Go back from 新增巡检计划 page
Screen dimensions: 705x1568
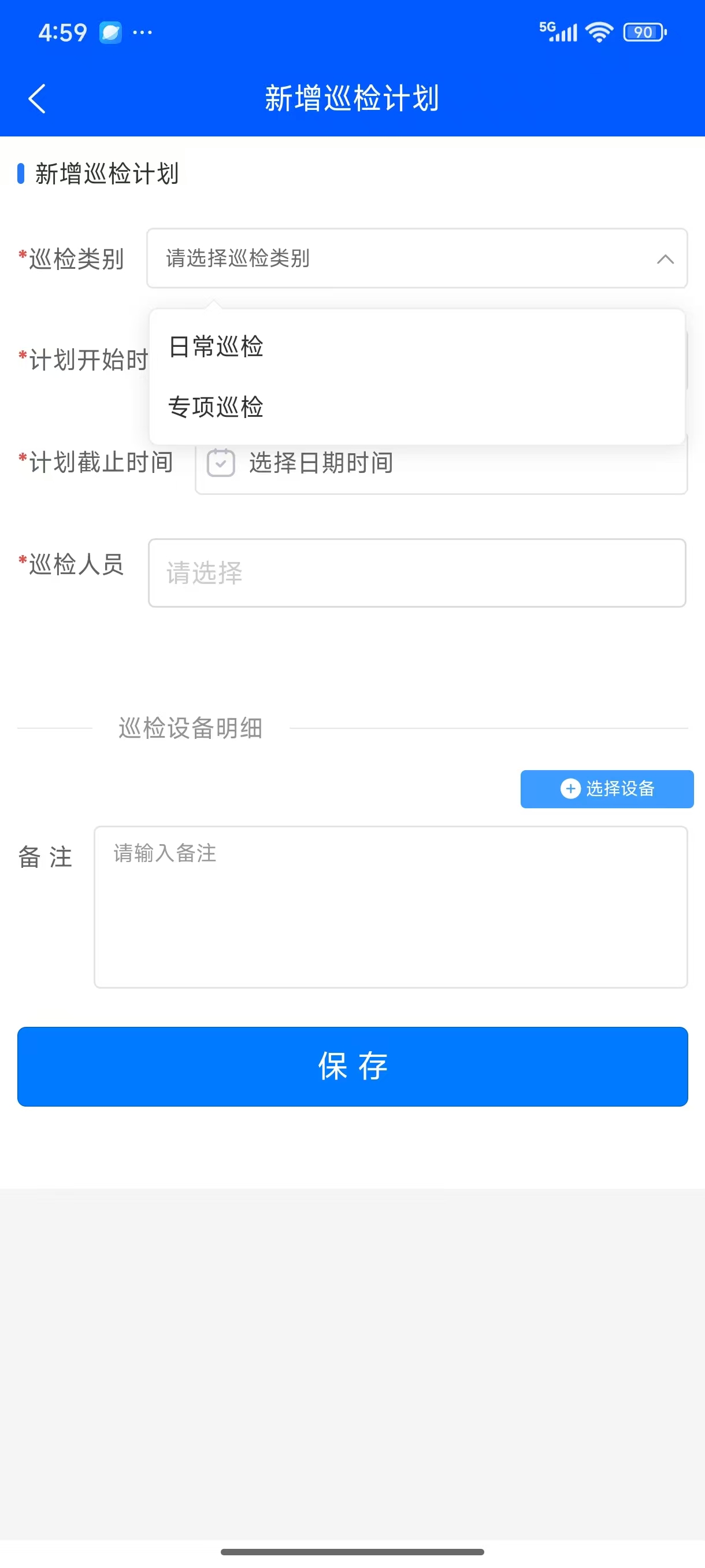[37, 99]
